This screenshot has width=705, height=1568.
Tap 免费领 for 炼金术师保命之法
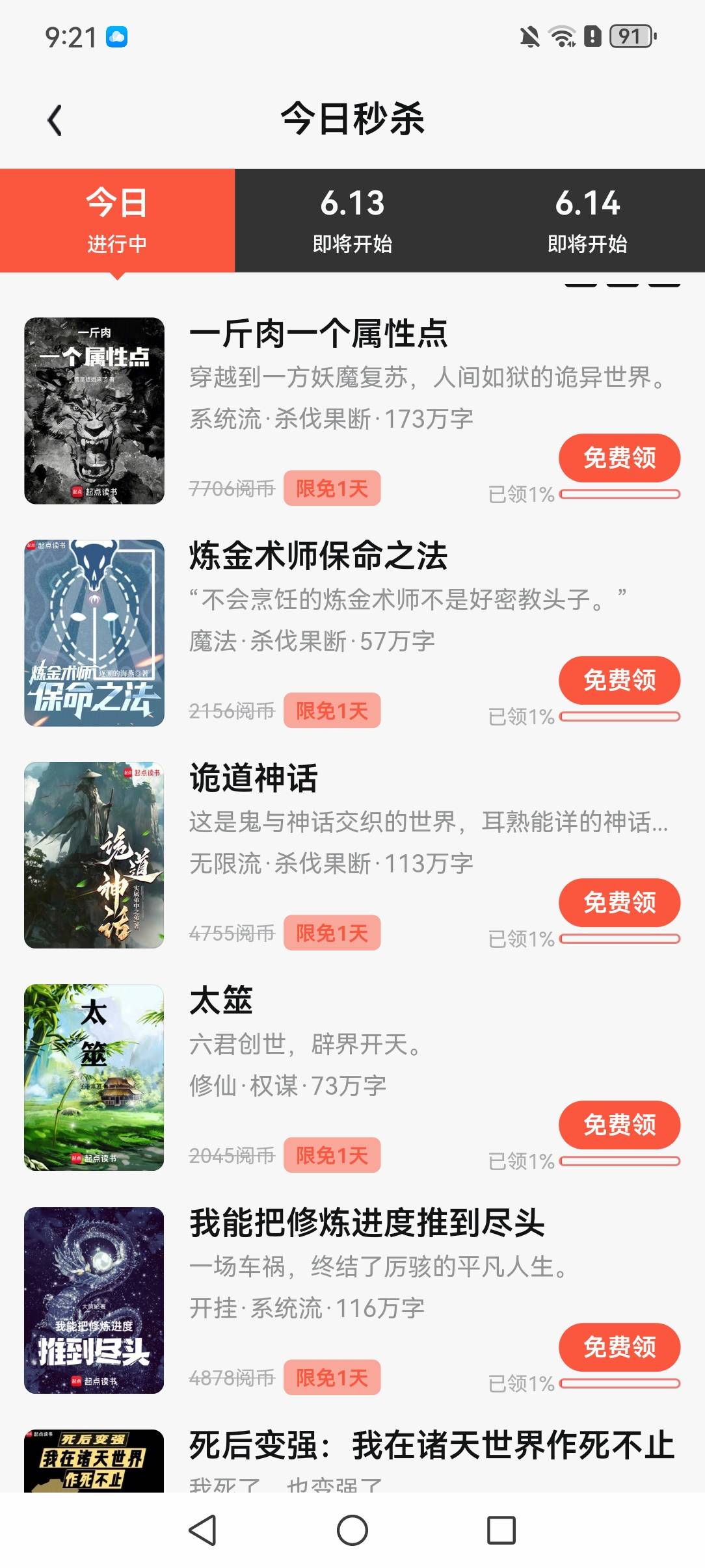pyautogui.click(x=619, y=680)
